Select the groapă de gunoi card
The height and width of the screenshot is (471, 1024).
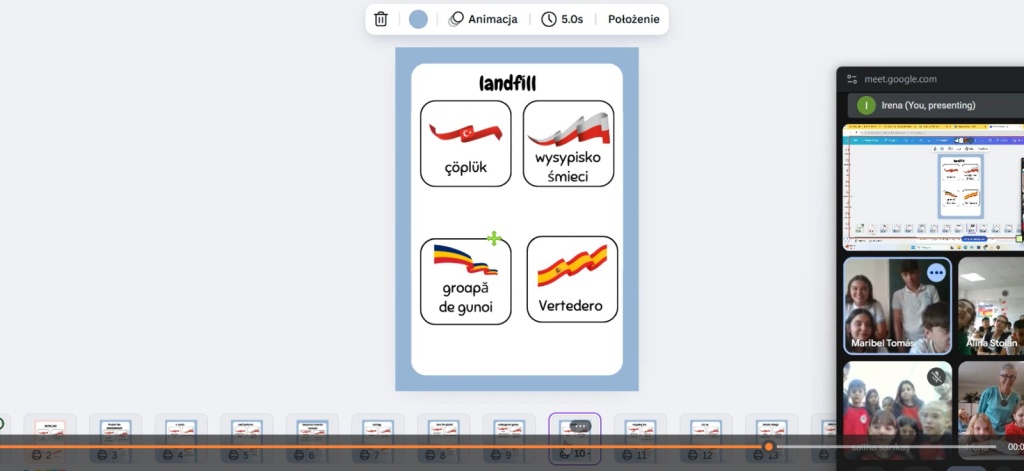point(466,281)
